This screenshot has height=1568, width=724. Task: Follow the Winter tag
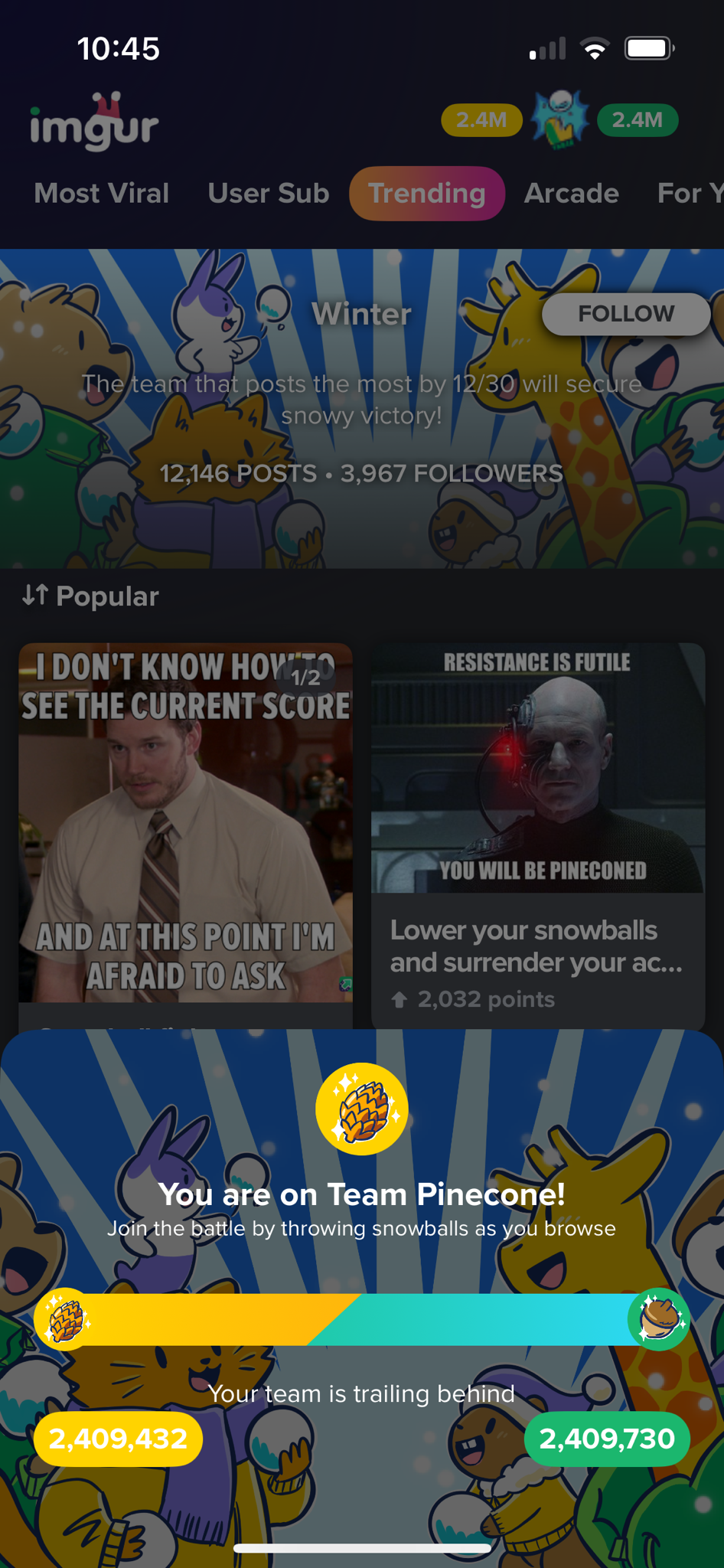(x=626, y=314)
